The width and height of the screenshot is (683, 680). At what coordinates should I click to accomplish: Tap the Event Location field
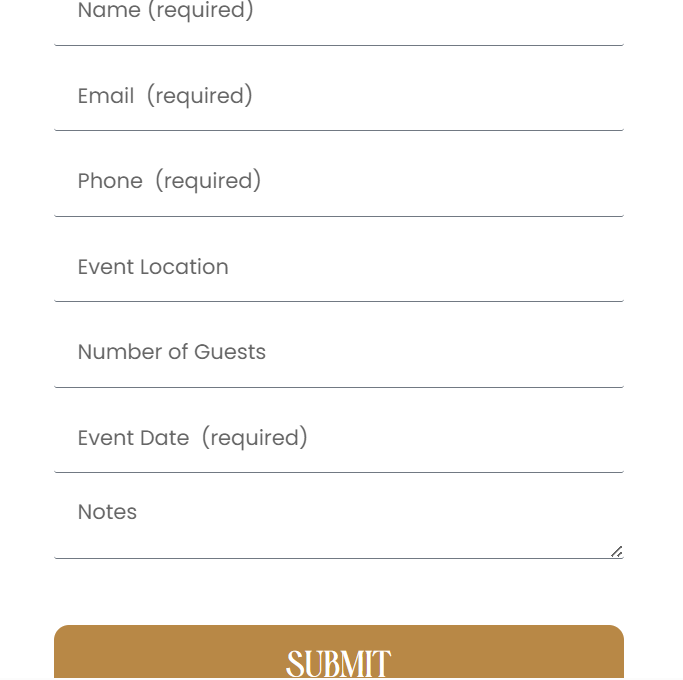click(338, 268)
